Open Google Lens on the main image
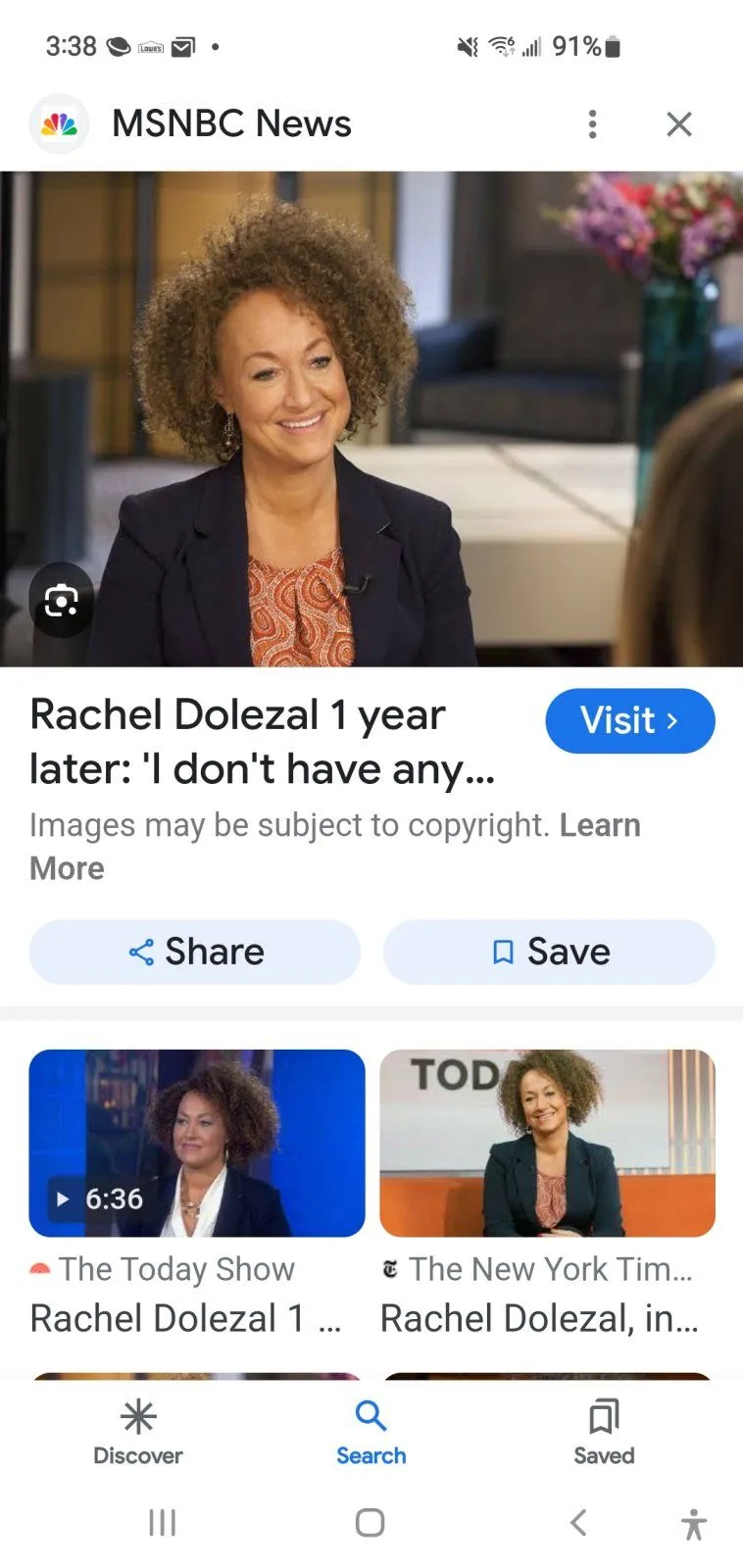This screenshot has height=1568, width=743. pyautogui.click(x=62, y=601)
